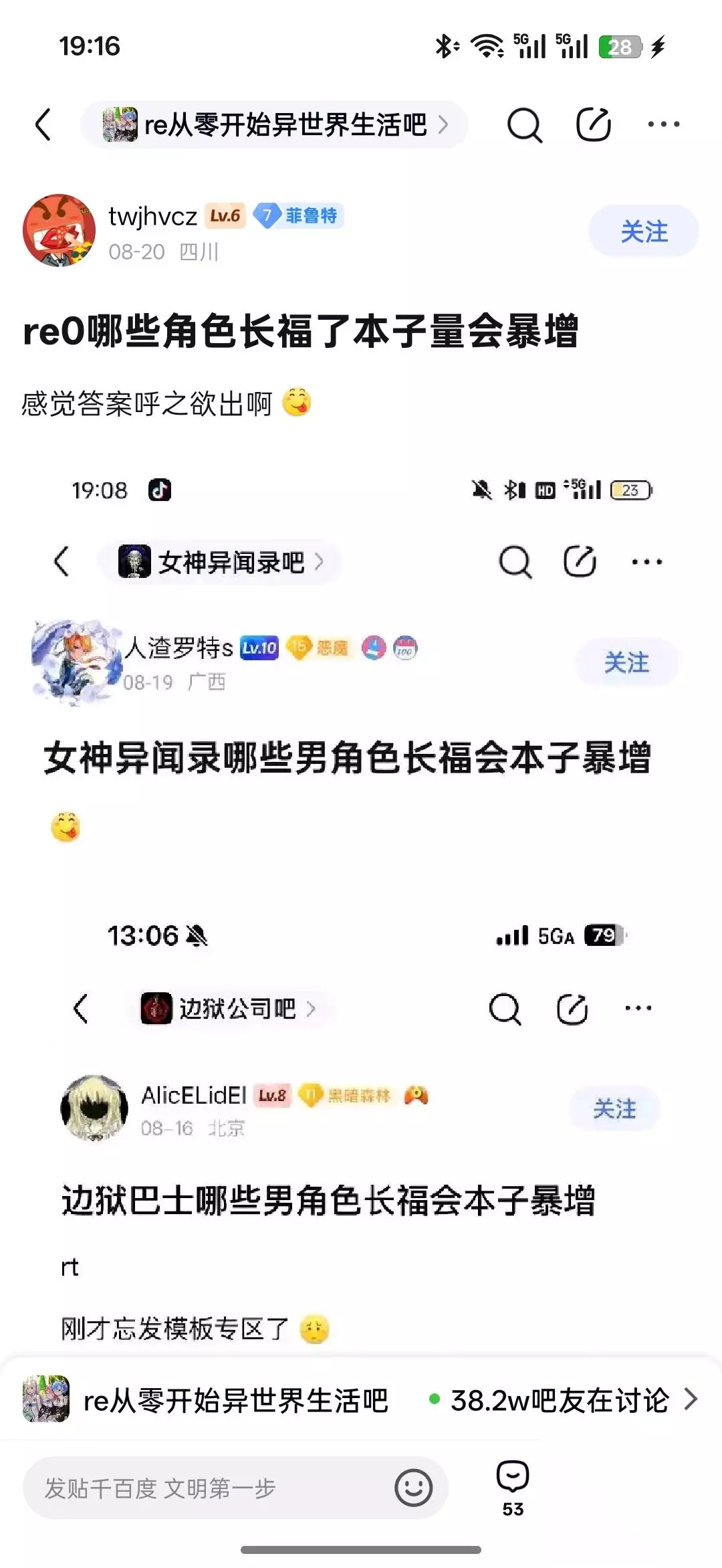Go back using the top-left arrow
722x1568 pixels.
point(43,125)
